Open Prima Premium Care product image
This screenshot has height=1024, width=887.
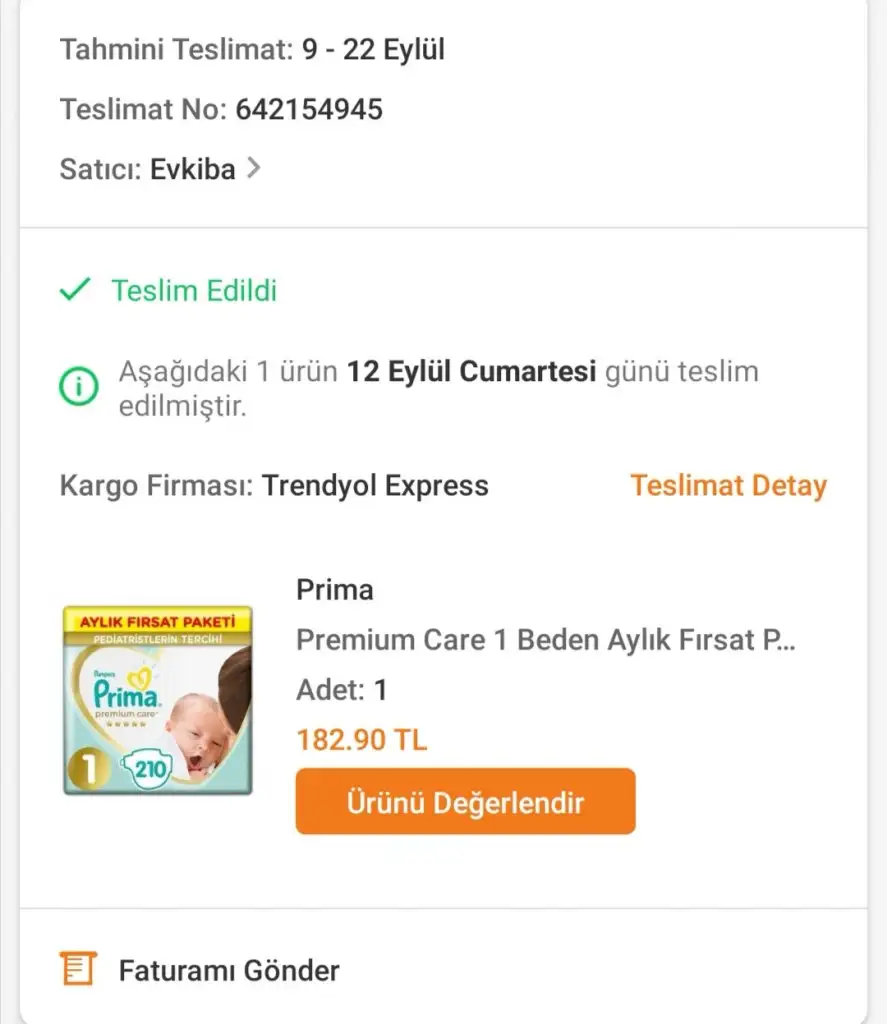tap(158, 700)
